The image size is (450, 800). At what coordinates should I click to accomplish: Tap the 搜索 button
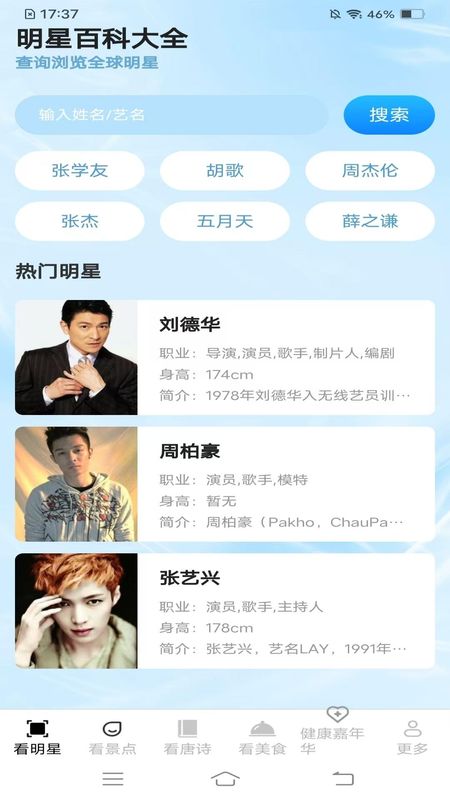[389, 115]
